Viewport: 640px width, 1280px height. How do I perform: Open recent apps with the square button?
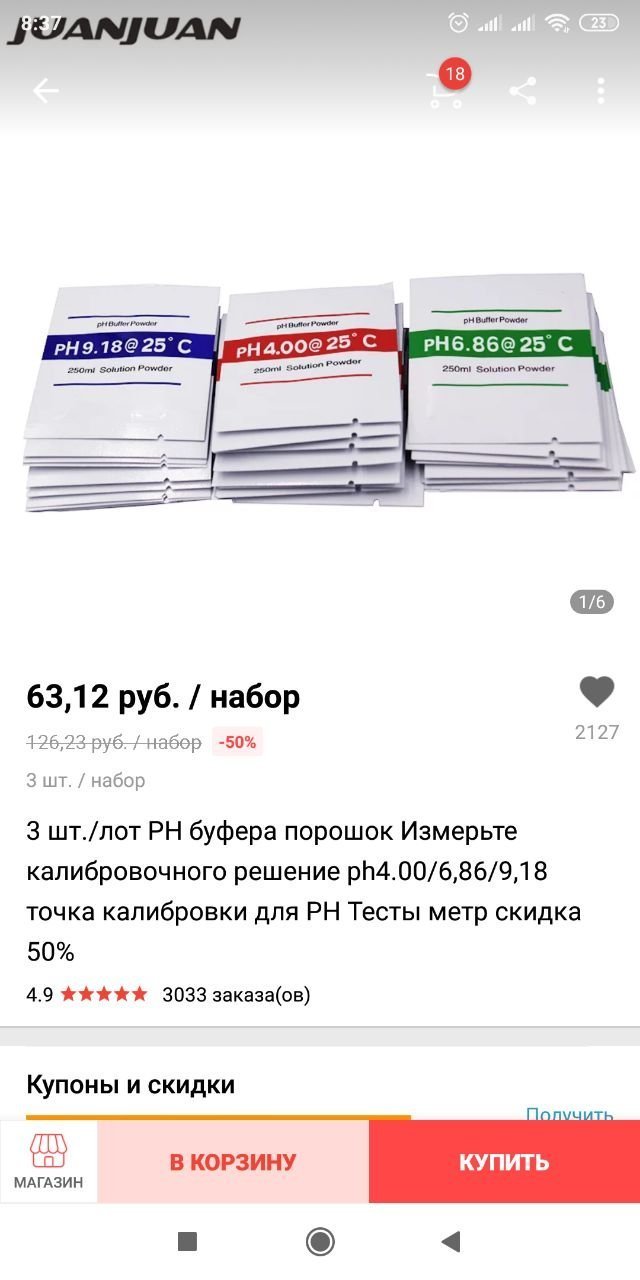coord(187,1242)
